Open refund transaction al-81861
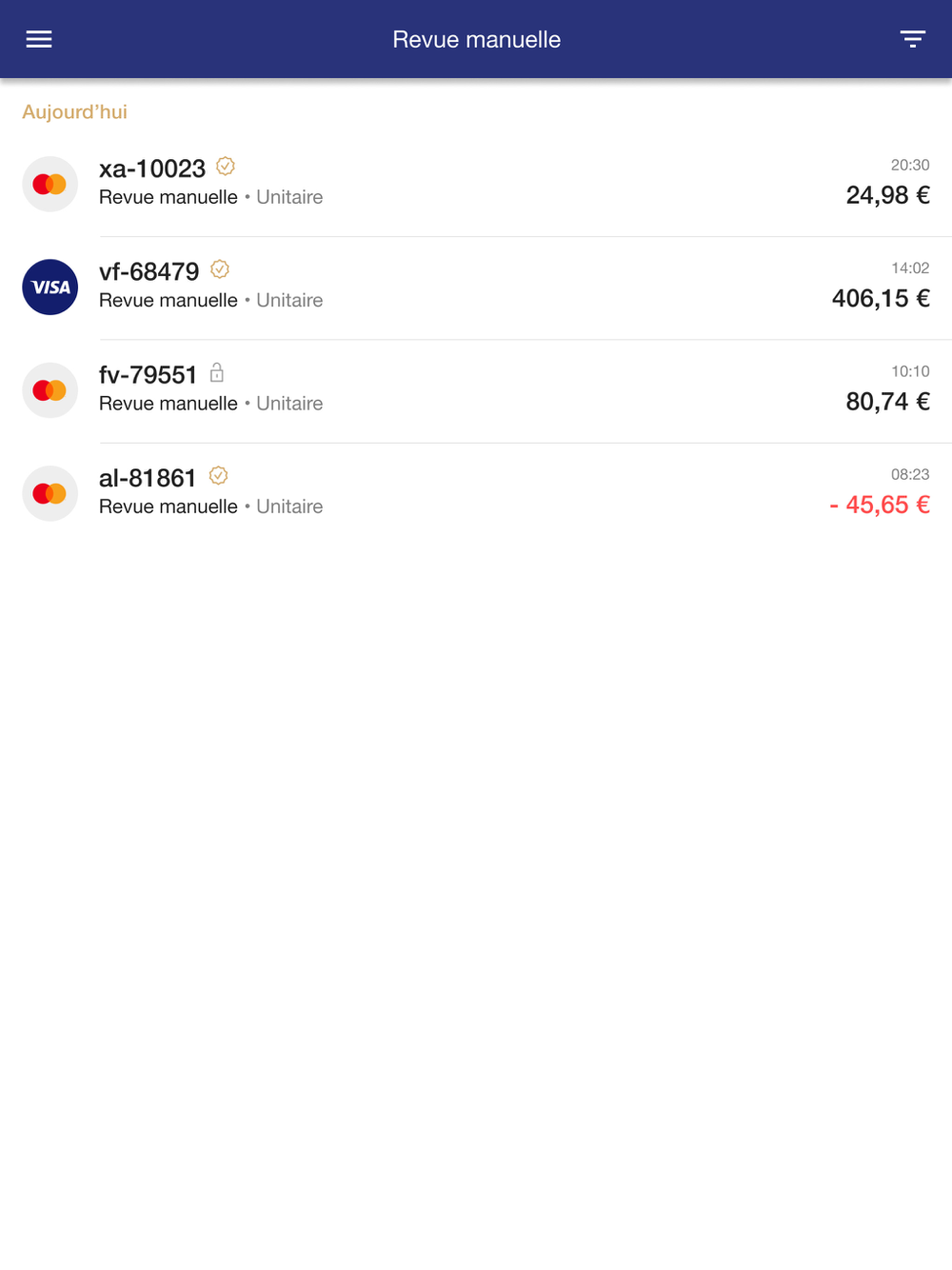The width and height of the screenshot is (952, 1270). click(476, 492)
